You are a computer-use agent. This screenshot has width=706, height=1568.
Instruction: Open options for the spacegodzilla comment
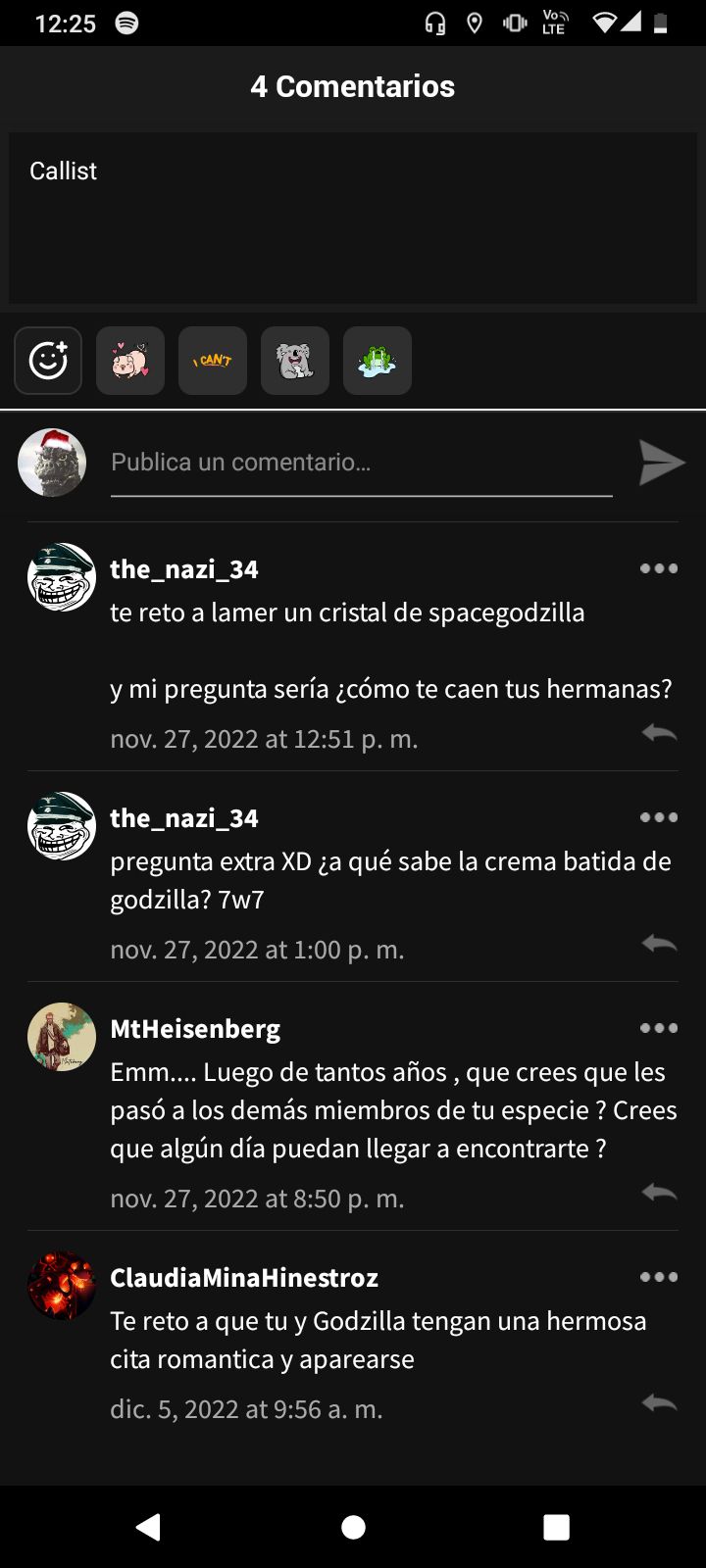pyautogui.click(x=659, y=568)
